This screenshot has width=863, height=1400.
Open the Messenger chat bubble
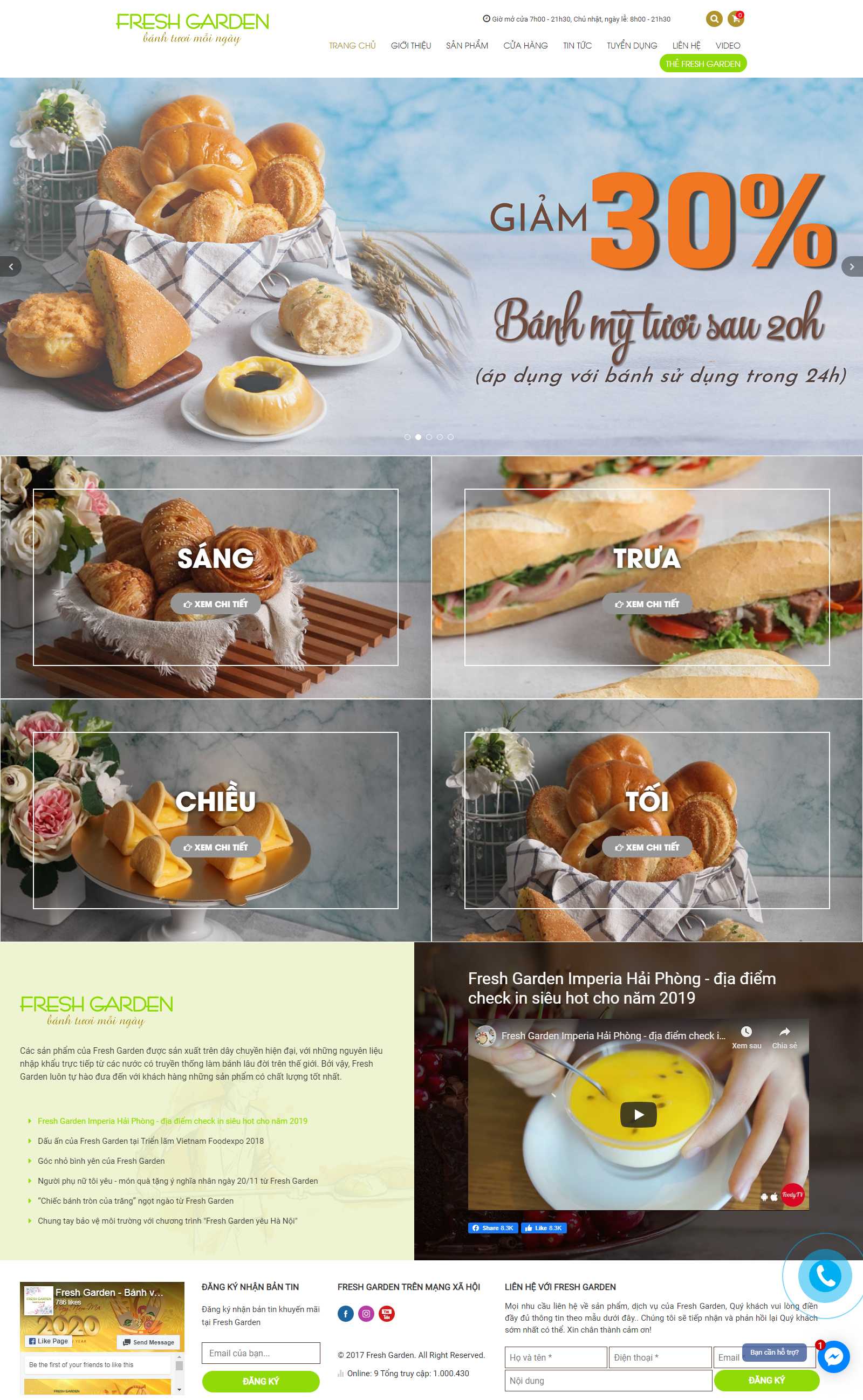[833, 1357]
